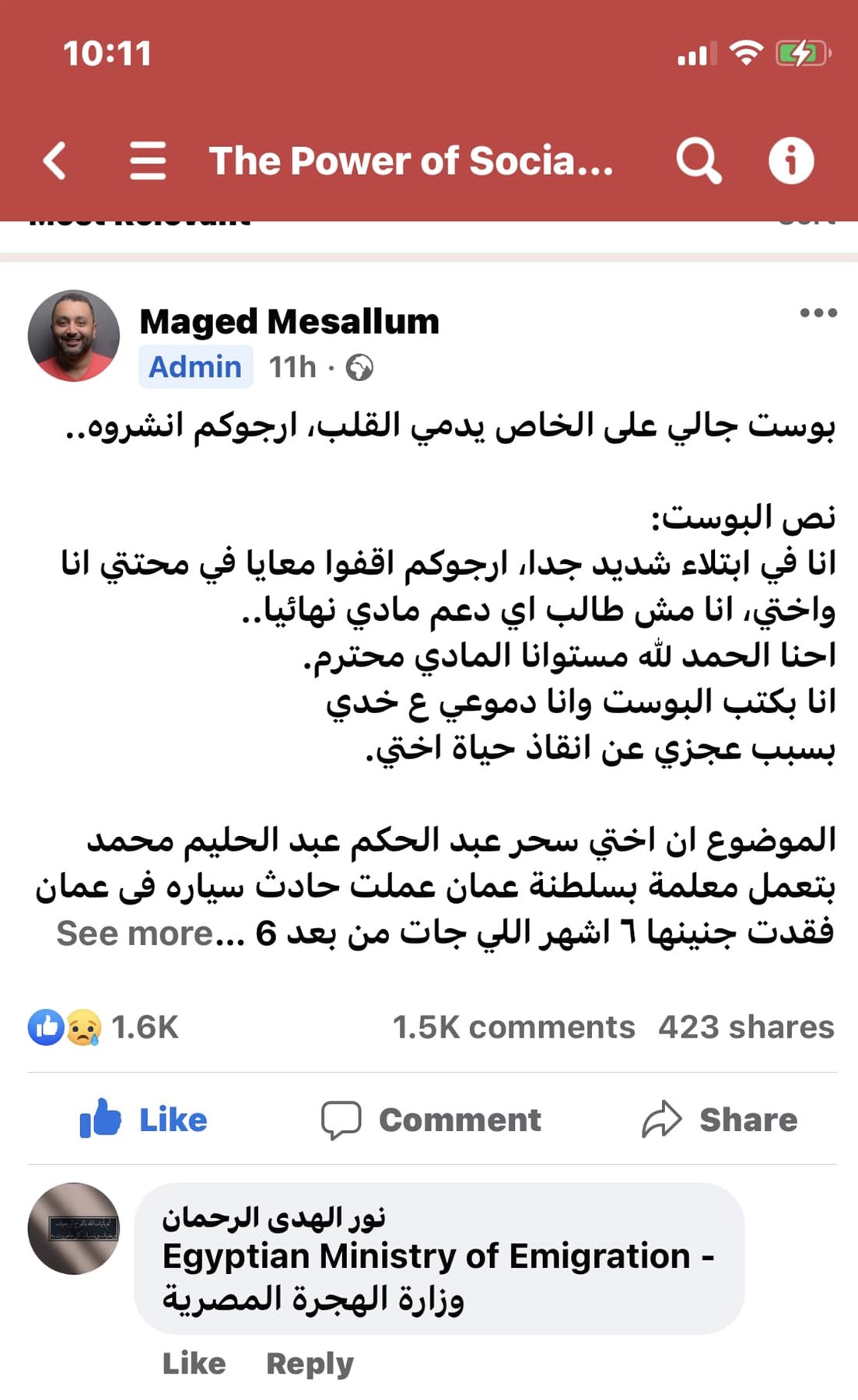
Task: Comment on the post
Action: coord(432,1120)
